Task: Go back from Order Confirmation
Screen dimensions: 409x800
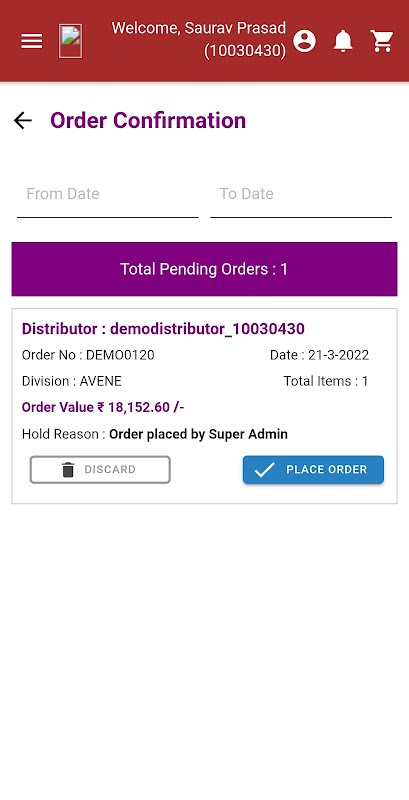Action: pyautogui.click(x=22, y=120)
